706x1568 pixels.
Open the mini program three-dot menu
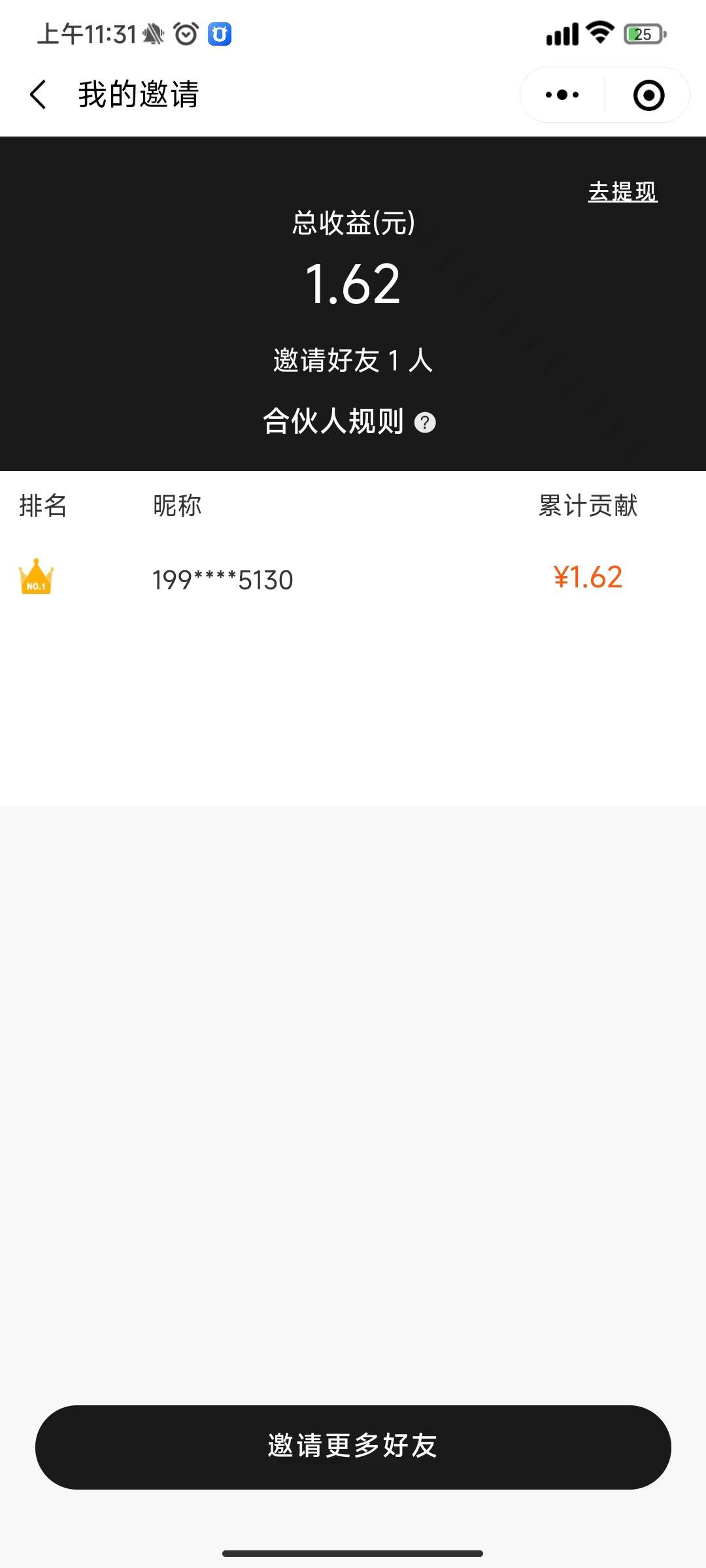[562, 95]
